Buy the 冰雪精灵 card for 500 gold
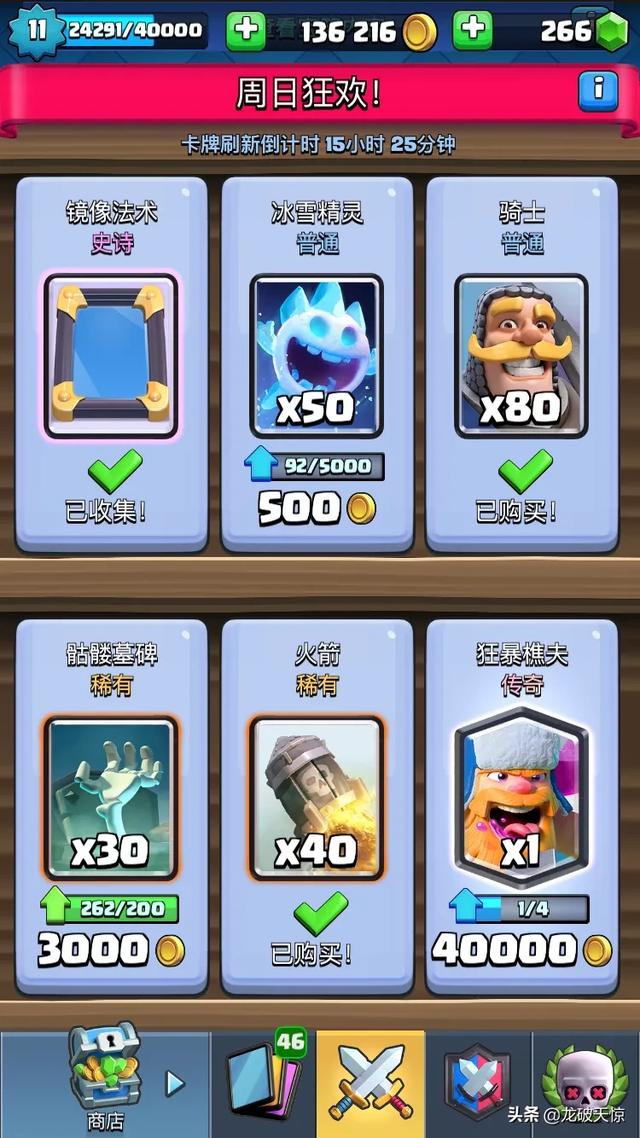The height and width of the screenshot is (1138, 640). (317, 508)
